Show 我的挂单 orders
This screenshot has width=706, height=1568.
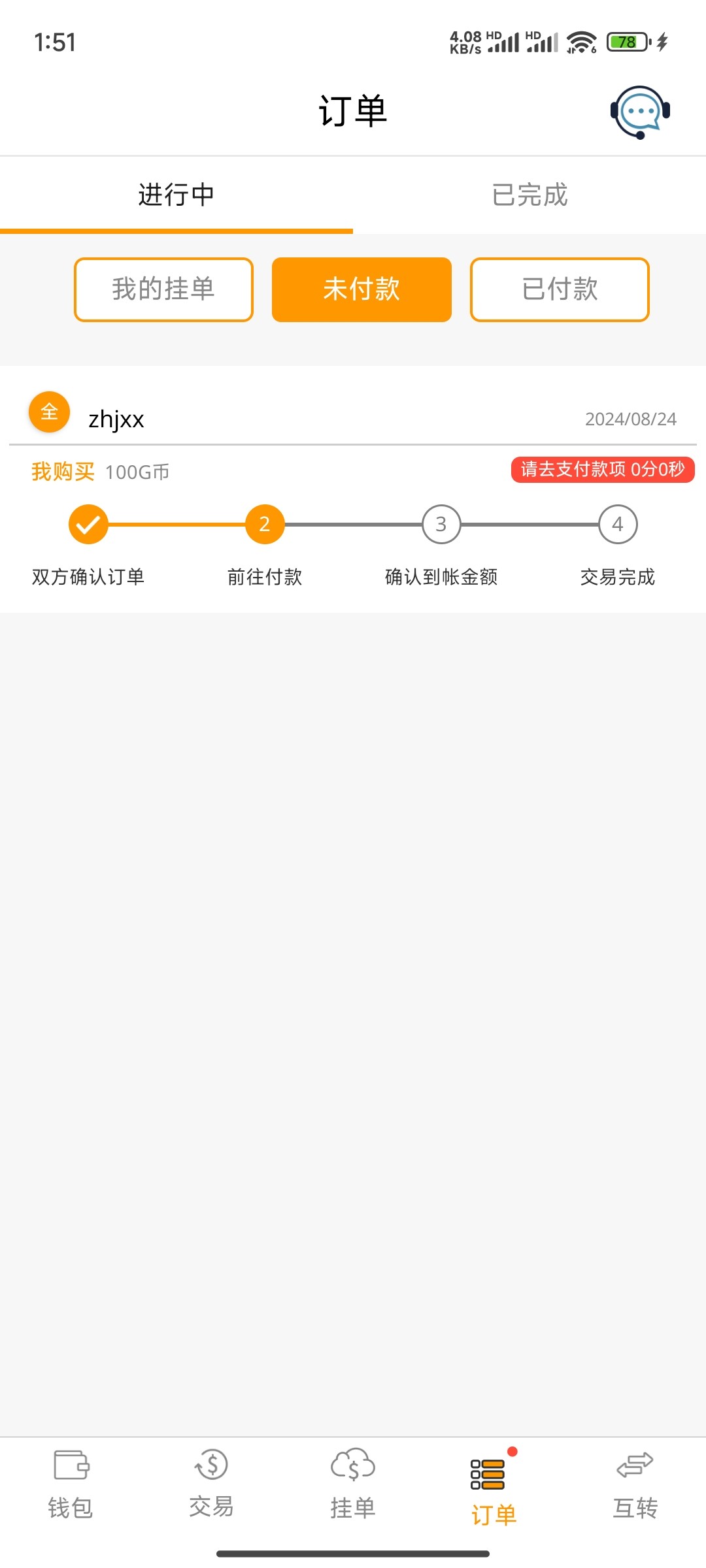tap(163, 289)
